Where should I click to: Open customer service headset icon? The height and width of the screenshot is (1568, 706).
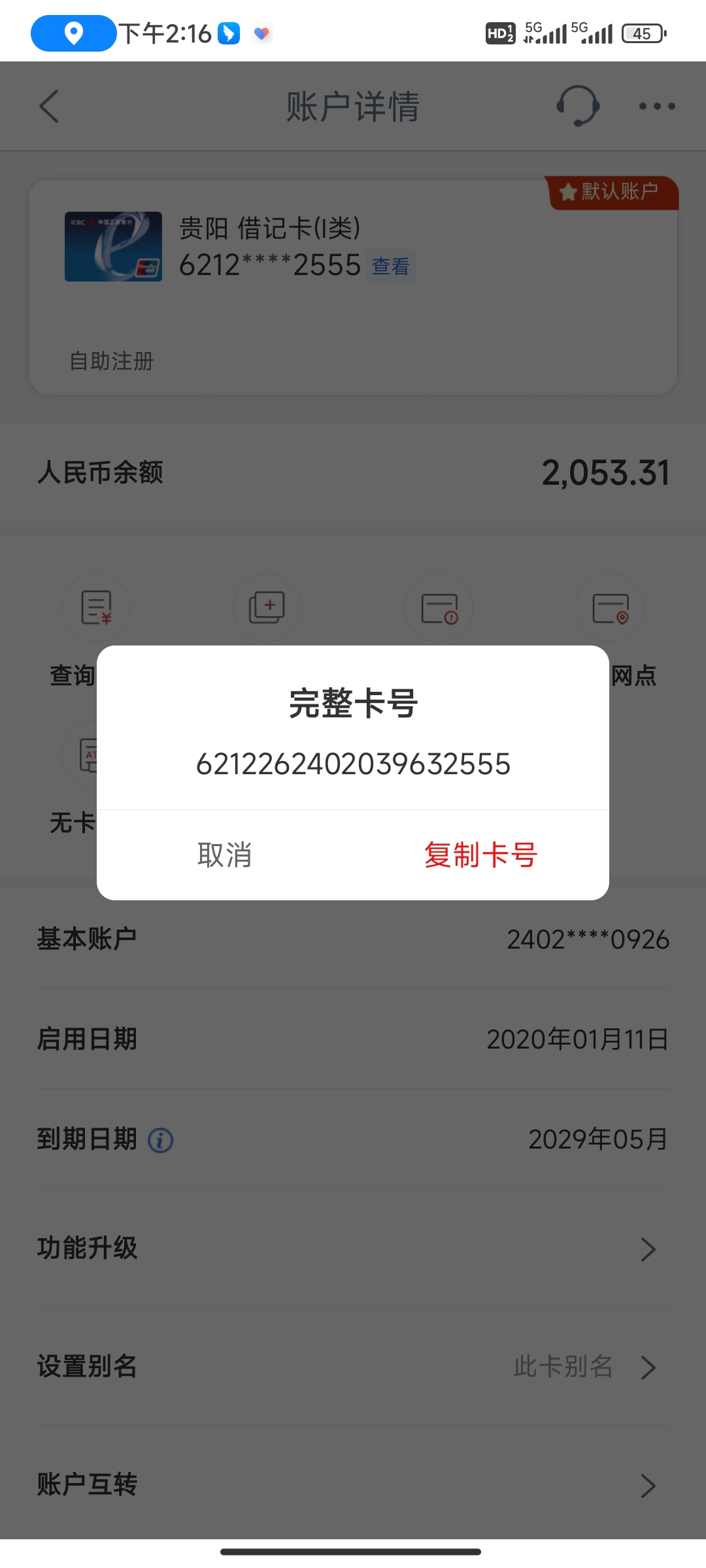[x=578, y=106]
